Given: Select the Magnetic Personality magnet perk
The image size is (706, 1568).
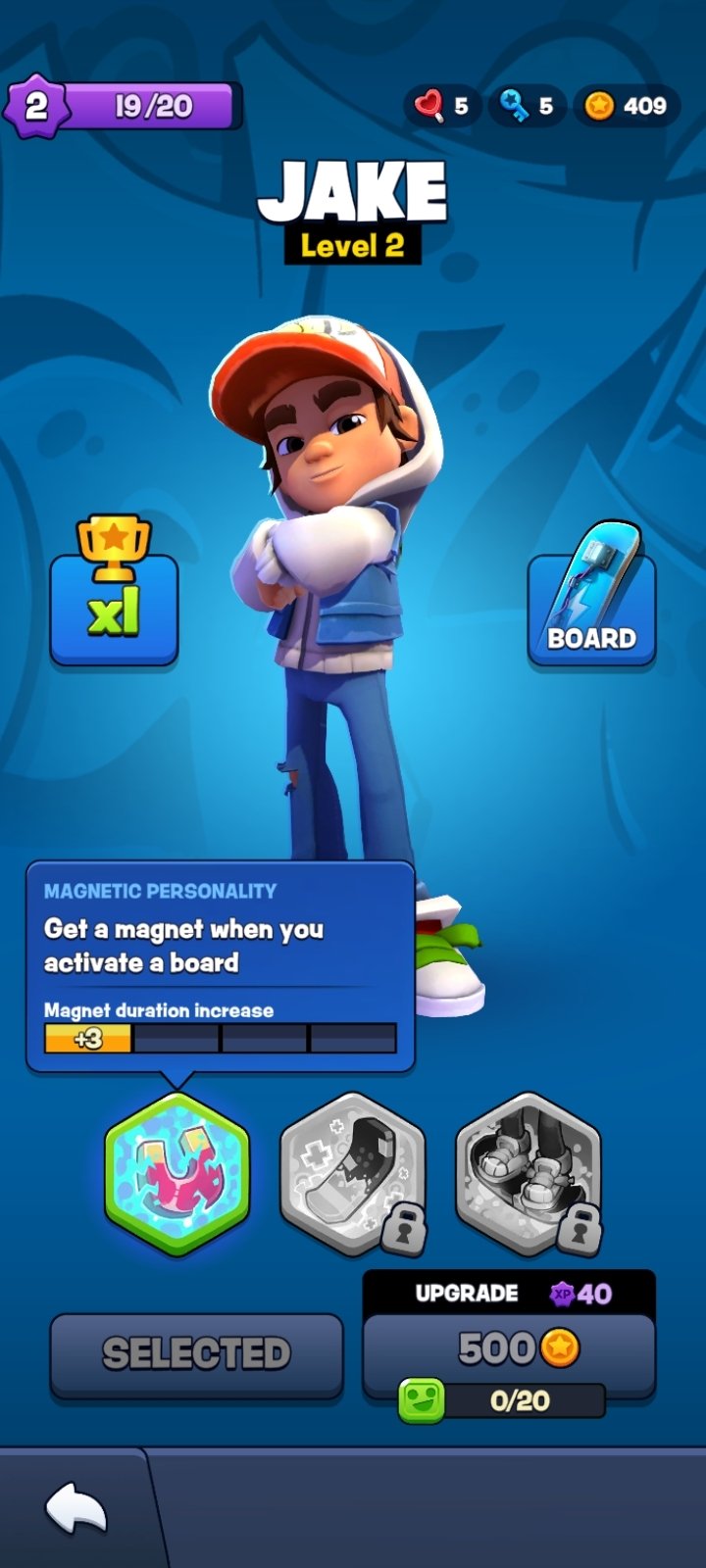Looking at the screenshot, I should [177, 1173].
